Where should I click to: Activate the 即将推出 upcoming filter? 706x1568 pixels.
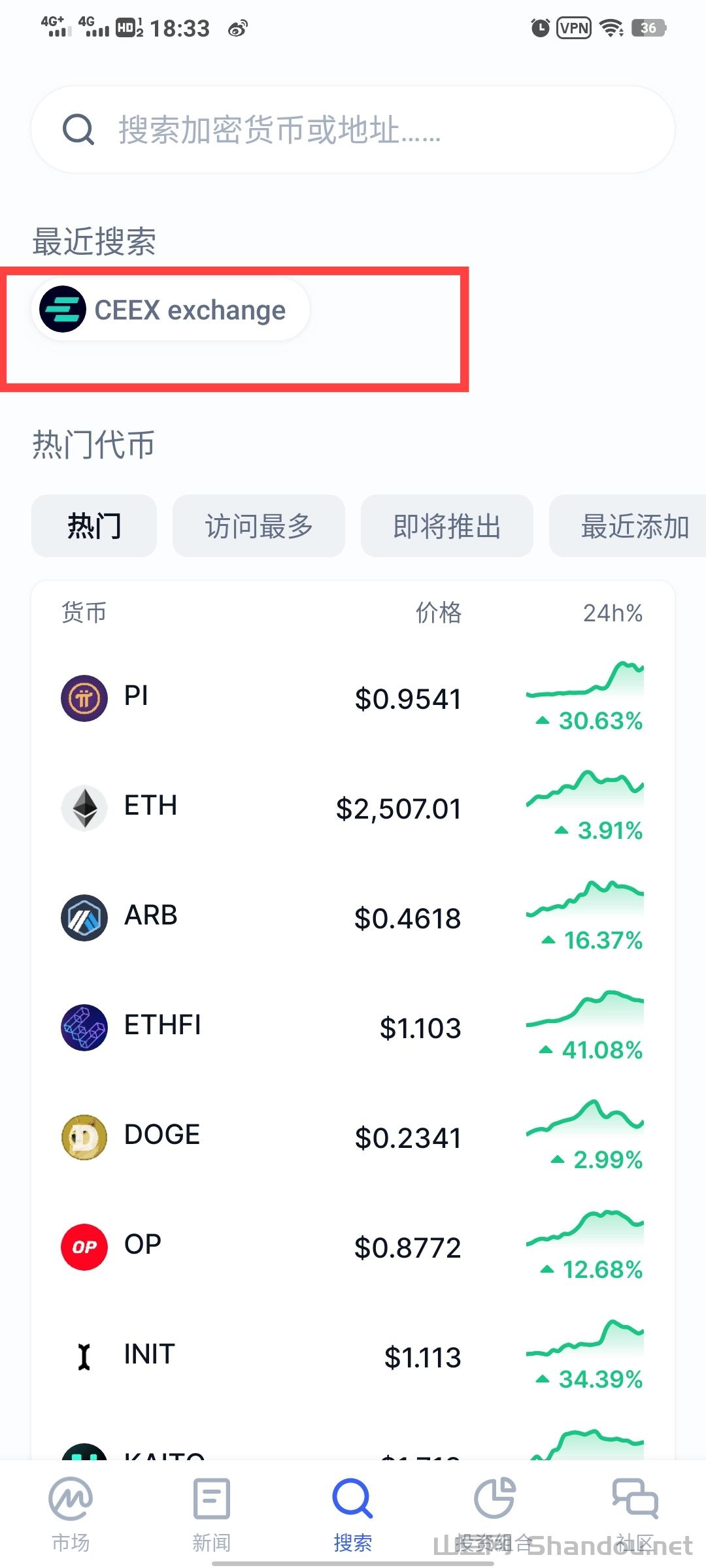[446, 526]
